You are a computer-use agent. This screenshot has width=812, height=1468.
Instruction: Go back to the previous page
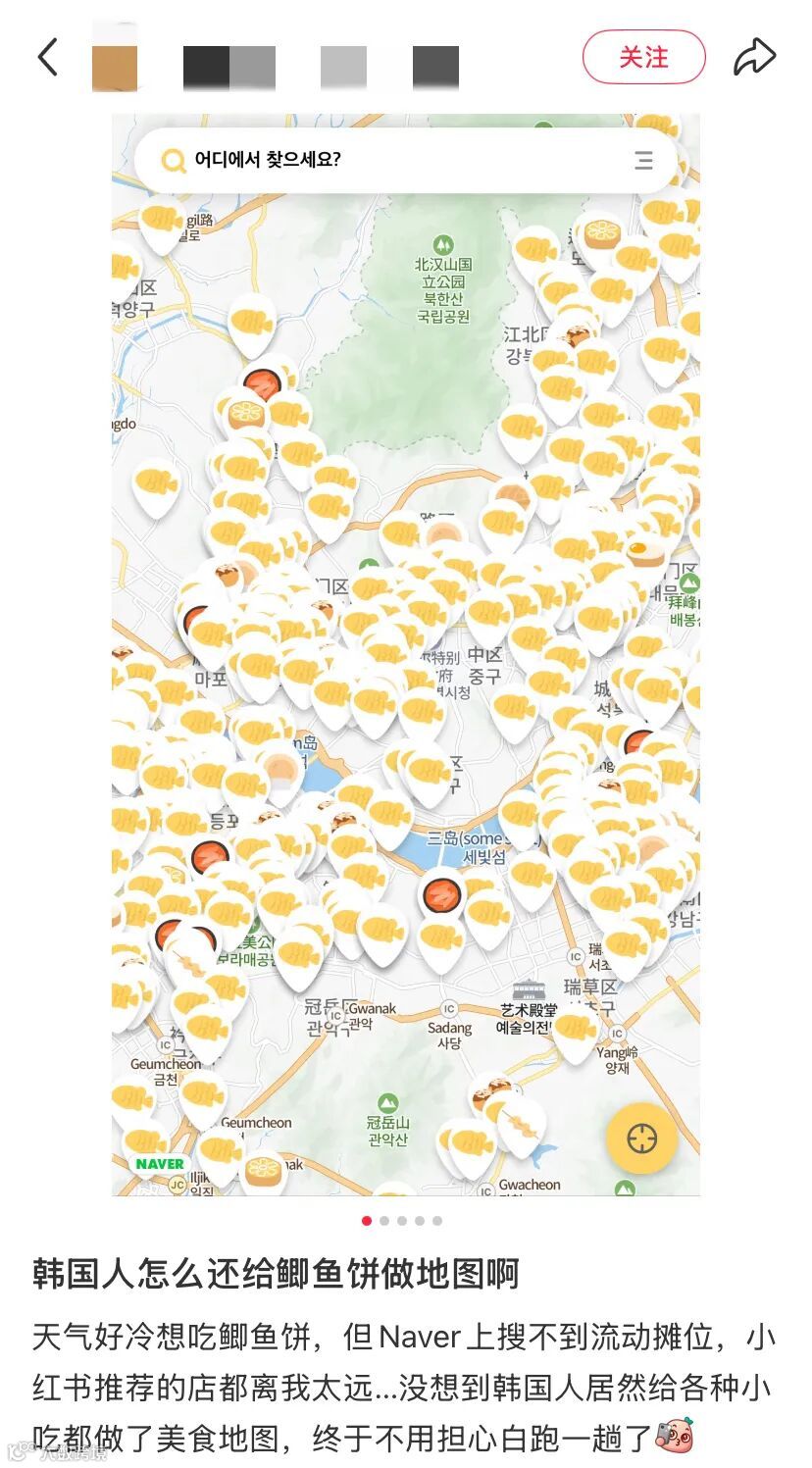coord(47,57)
